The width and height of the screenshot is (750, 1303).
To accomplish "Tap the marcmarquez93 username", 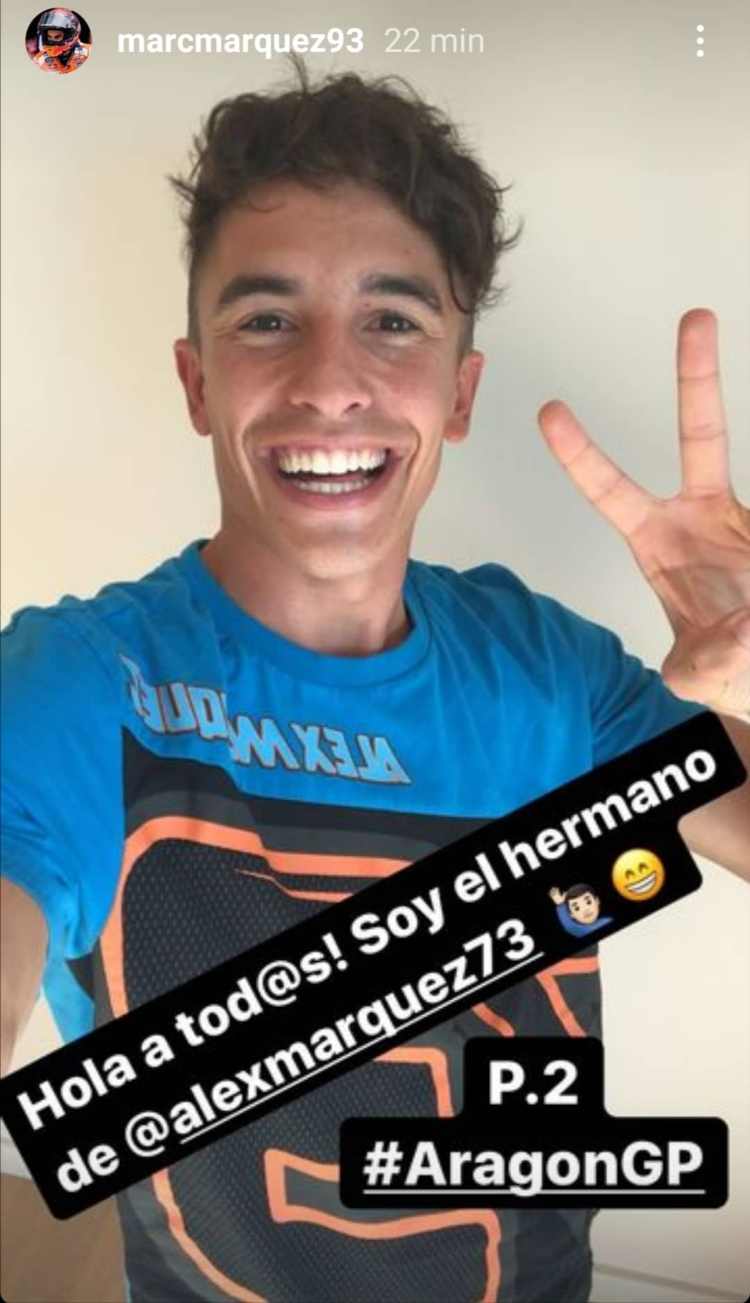I will tap(240, 42).
